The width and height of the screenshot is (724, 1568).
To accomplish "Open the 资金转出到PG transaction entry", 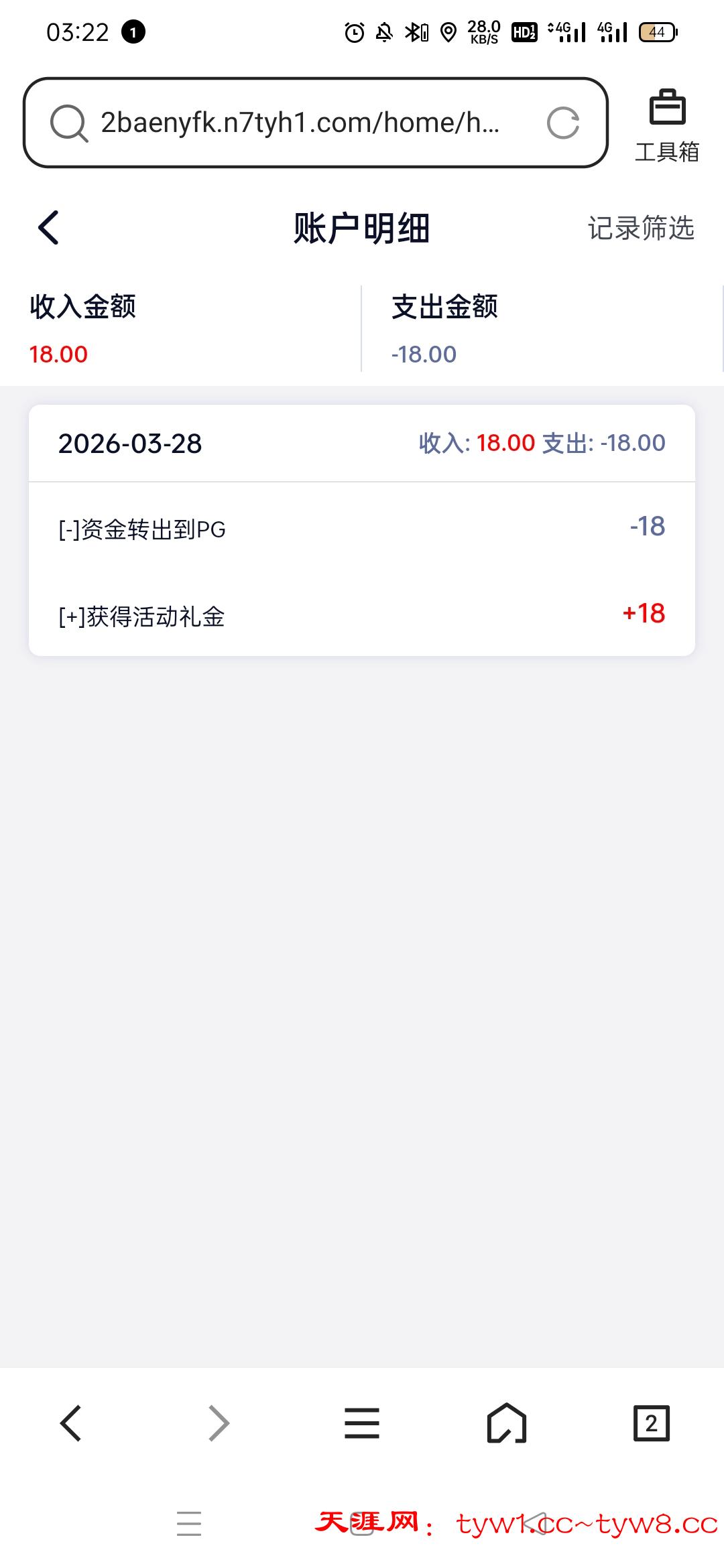I will coord(362,529).
